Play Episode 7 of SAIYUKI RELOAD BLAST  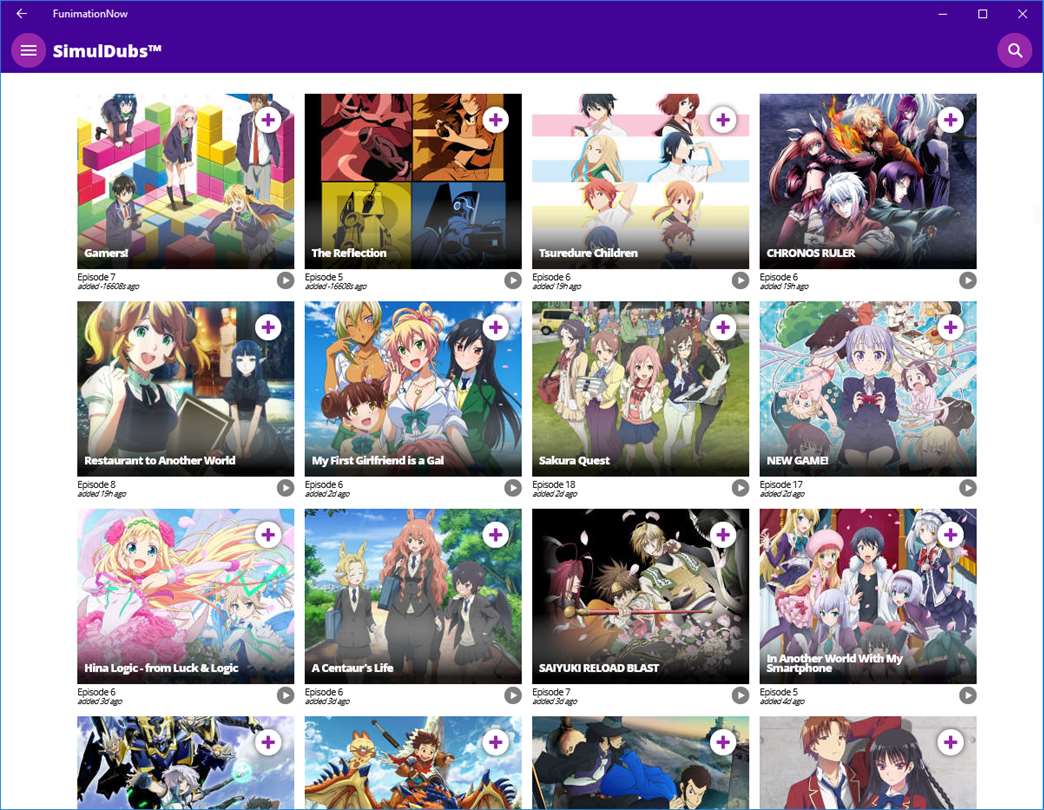pos(740,695)
